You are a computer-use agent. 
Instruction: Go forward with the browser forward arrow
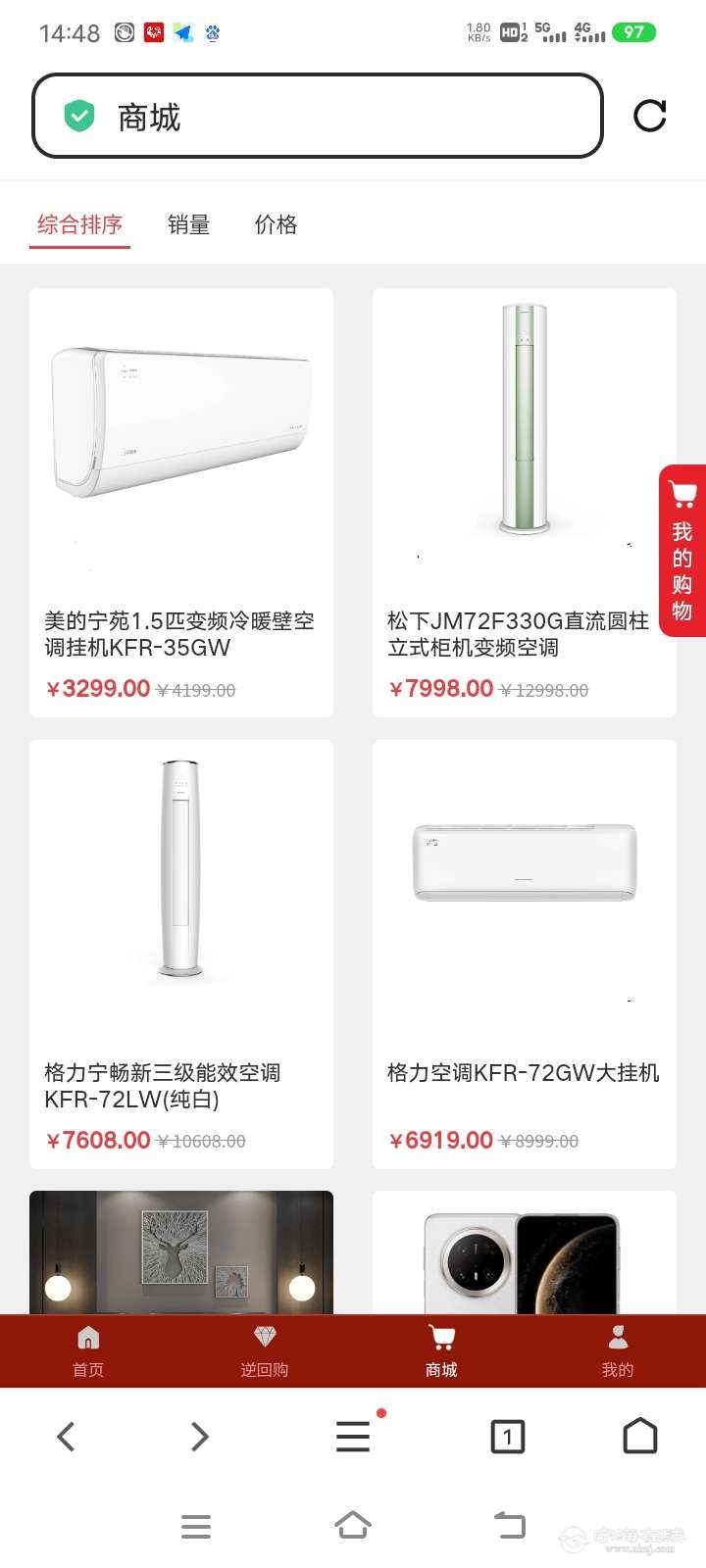[199, 1437]
